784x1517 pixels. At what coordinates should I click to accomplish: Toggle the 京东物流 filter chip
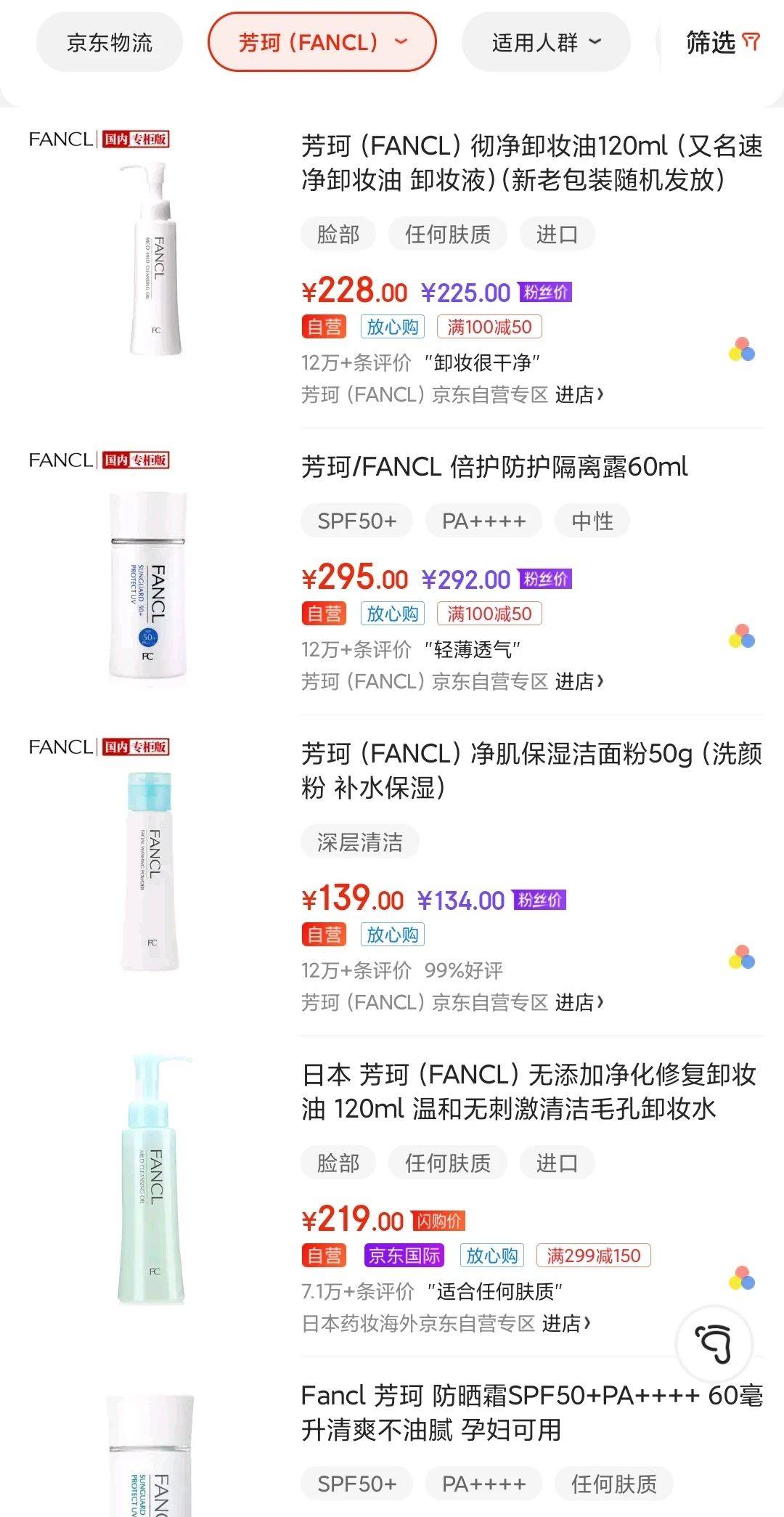(107, 42)
